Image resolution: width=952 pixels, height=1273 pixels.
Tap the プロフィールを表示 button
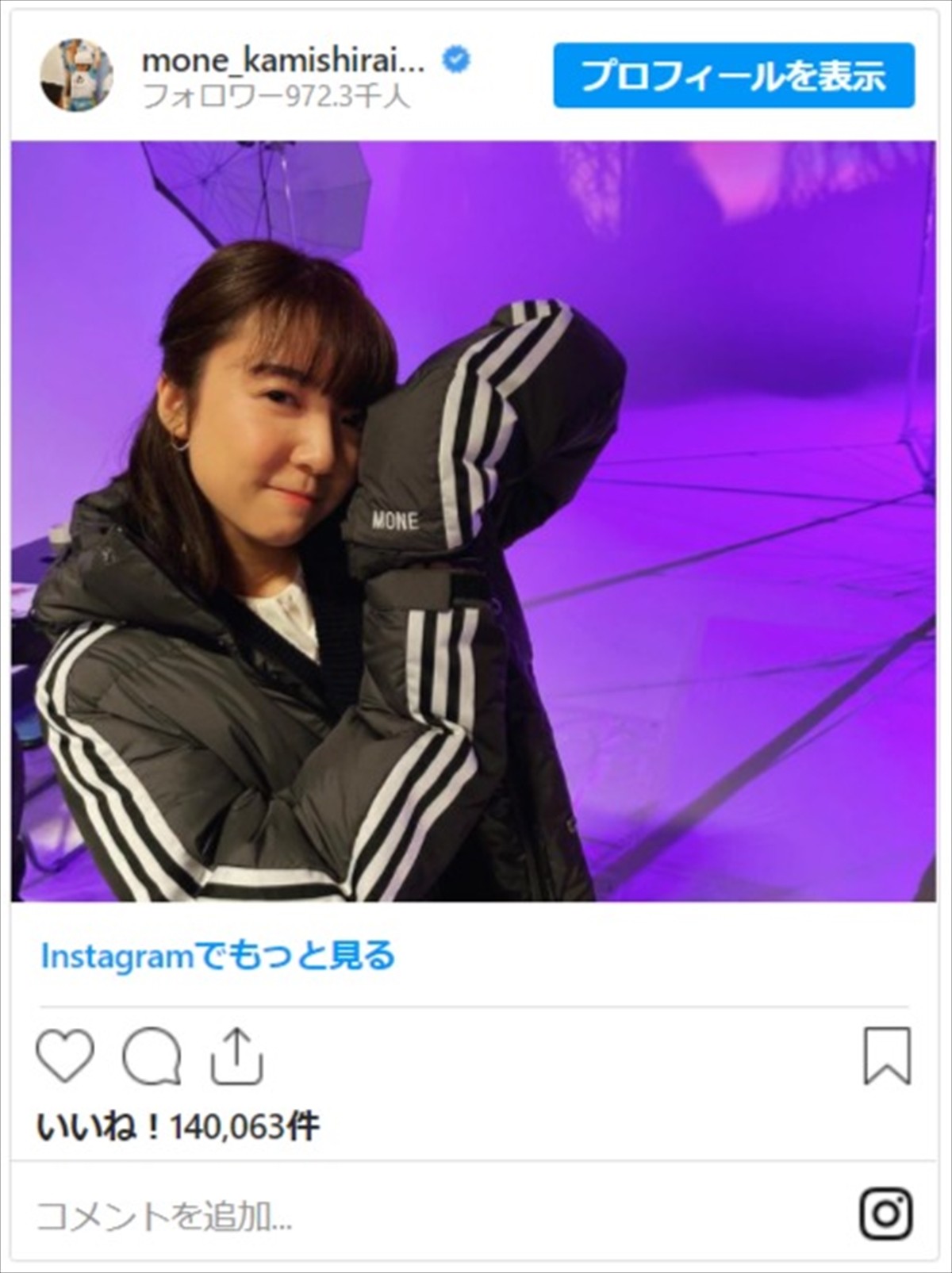tap(733, 75)
